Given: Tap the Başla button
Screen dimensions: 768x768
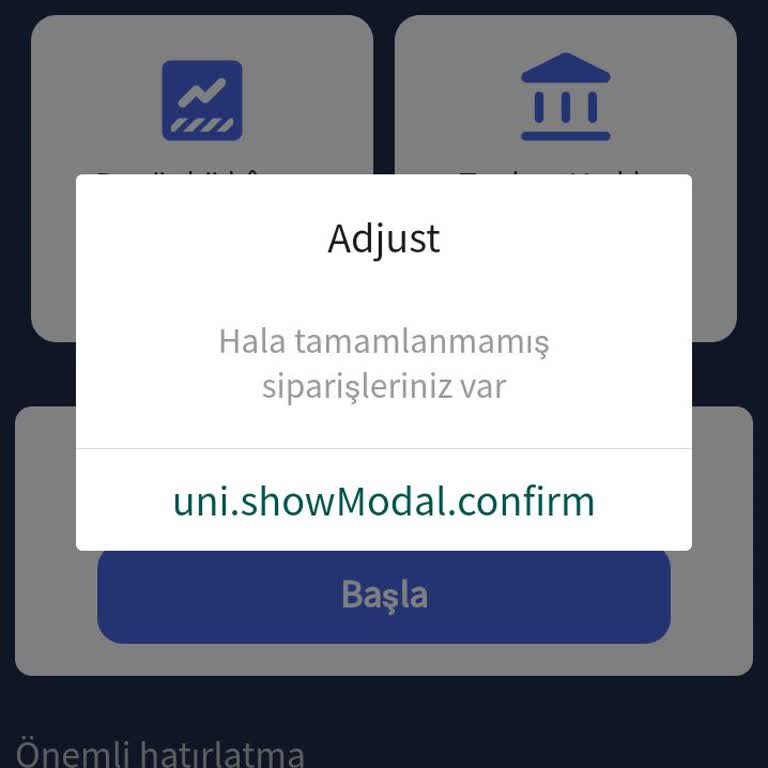Looking at the screenshot, I should pyautogui.click(x=384, y=597).
